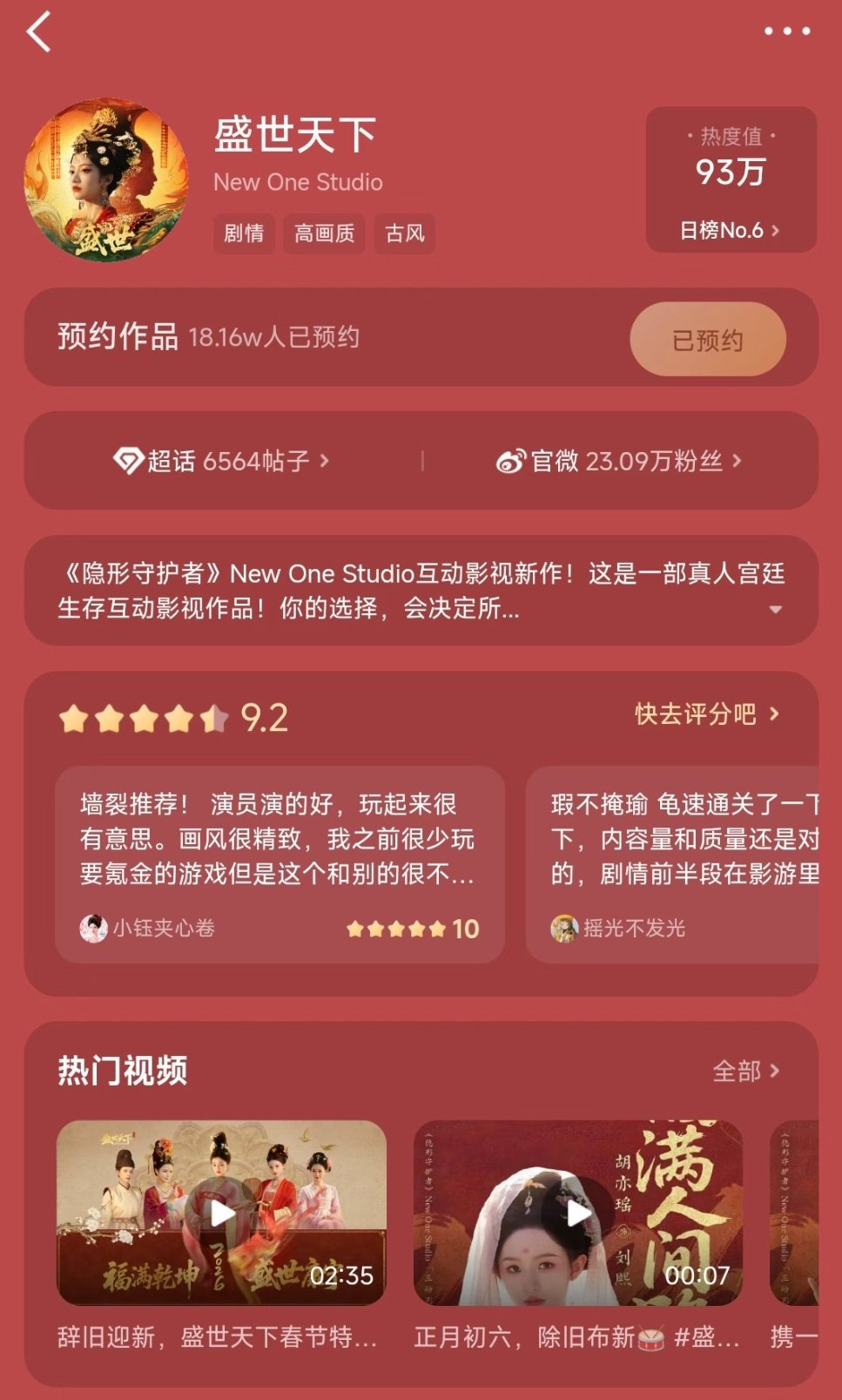This screenshot has width=842, height=1400.
Task: Select the 剧情 tag
Action: (x=244, y=233)
